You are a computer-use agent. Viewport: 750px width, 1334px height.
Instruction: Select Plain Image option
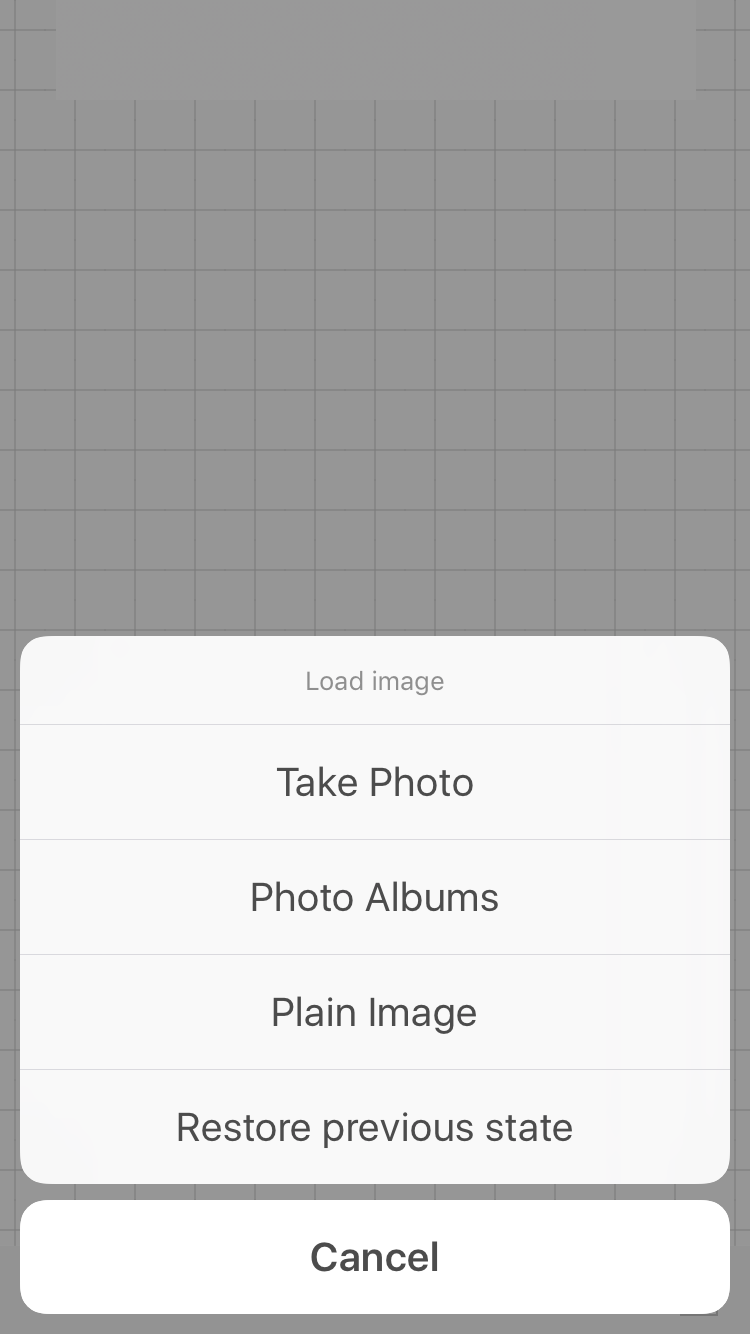[x=375, y=1012]
